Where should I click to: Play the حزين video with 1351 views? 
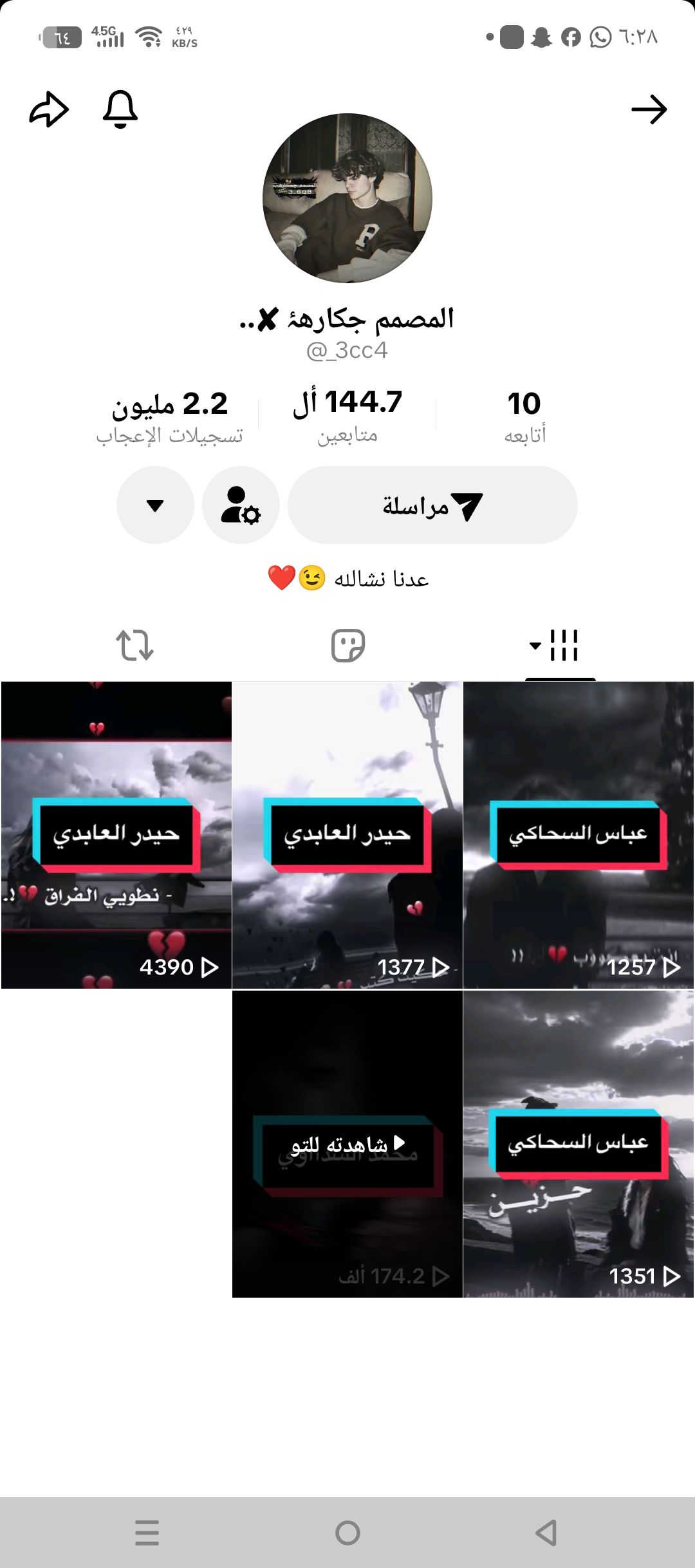[579, 1144]
